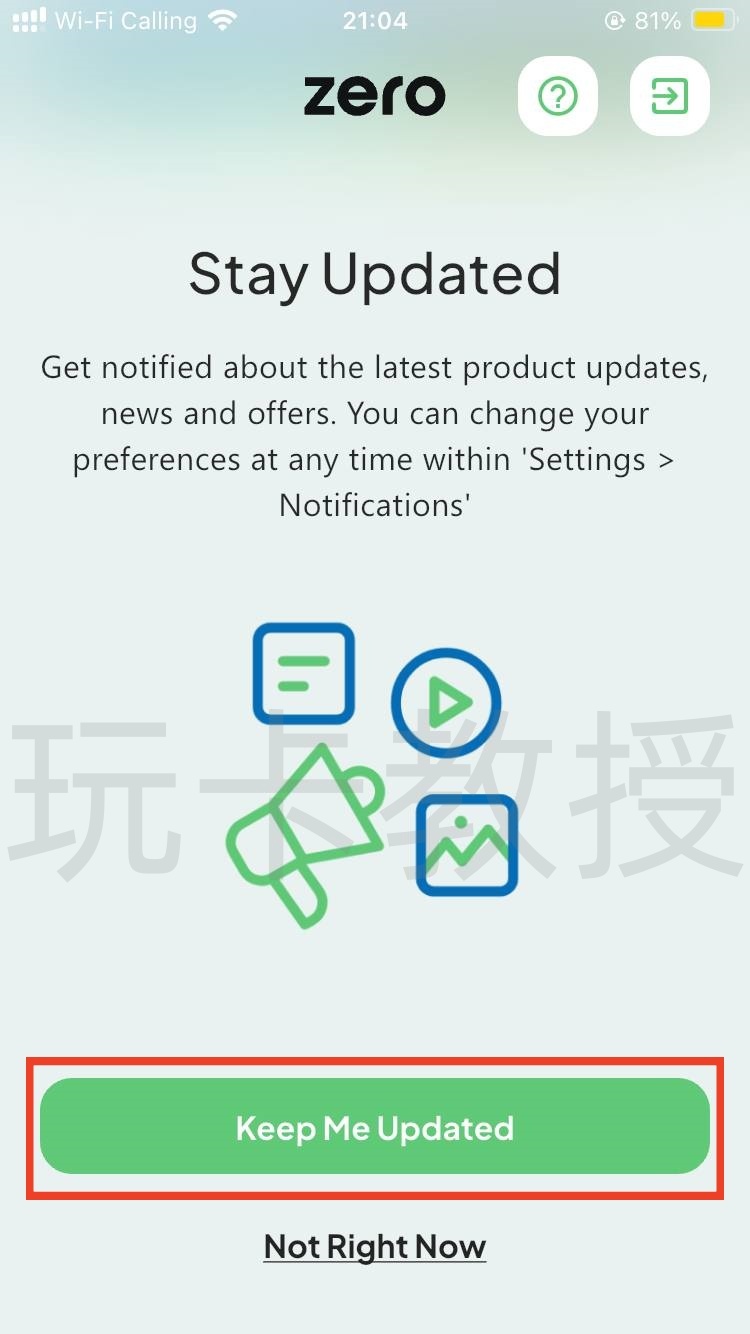Tap the notification description paragraph
750x1334 pixels.
(x=374, y=435)
